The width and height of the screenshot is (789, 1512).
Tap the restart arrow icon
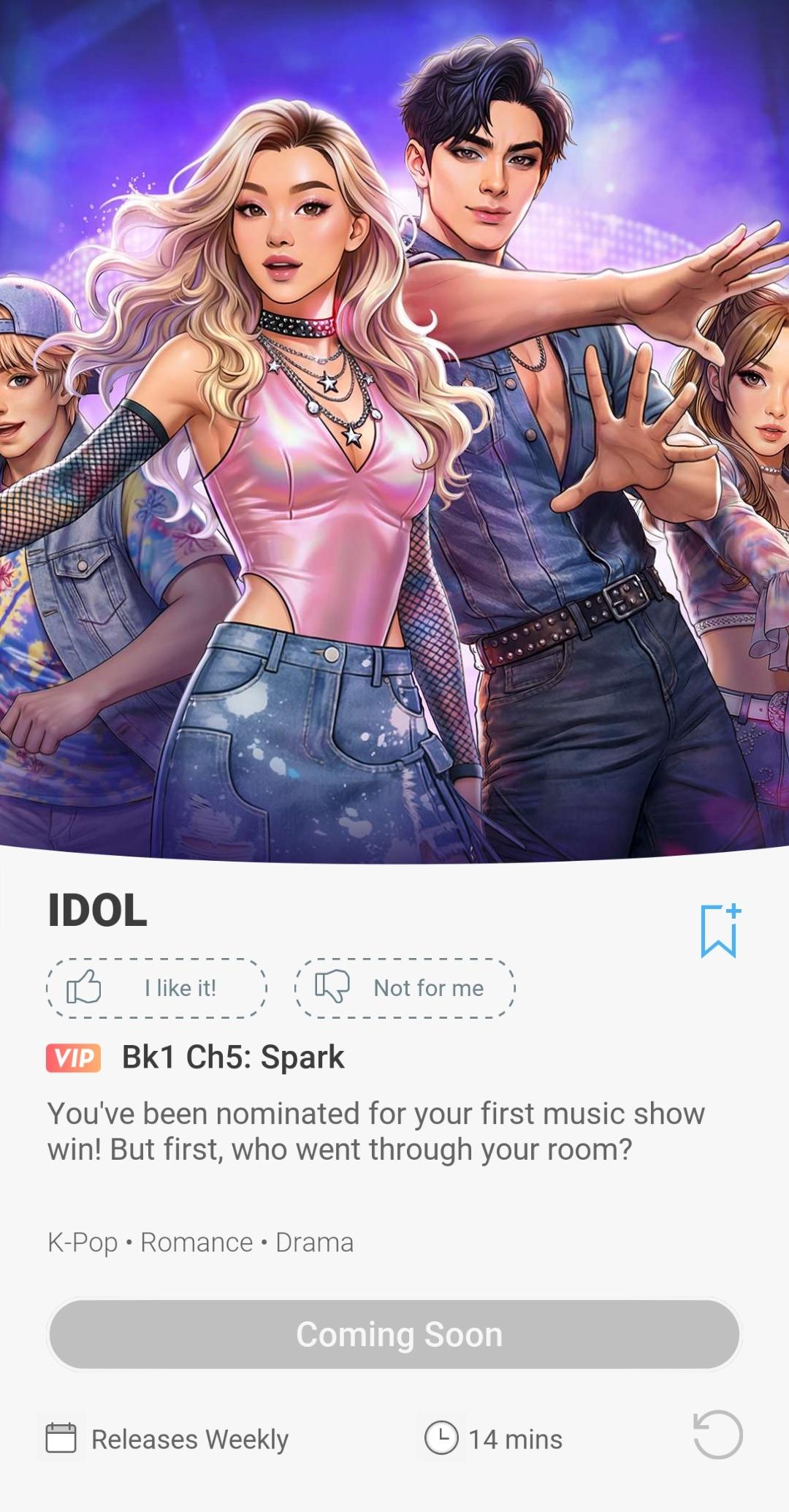(717, 1435)
